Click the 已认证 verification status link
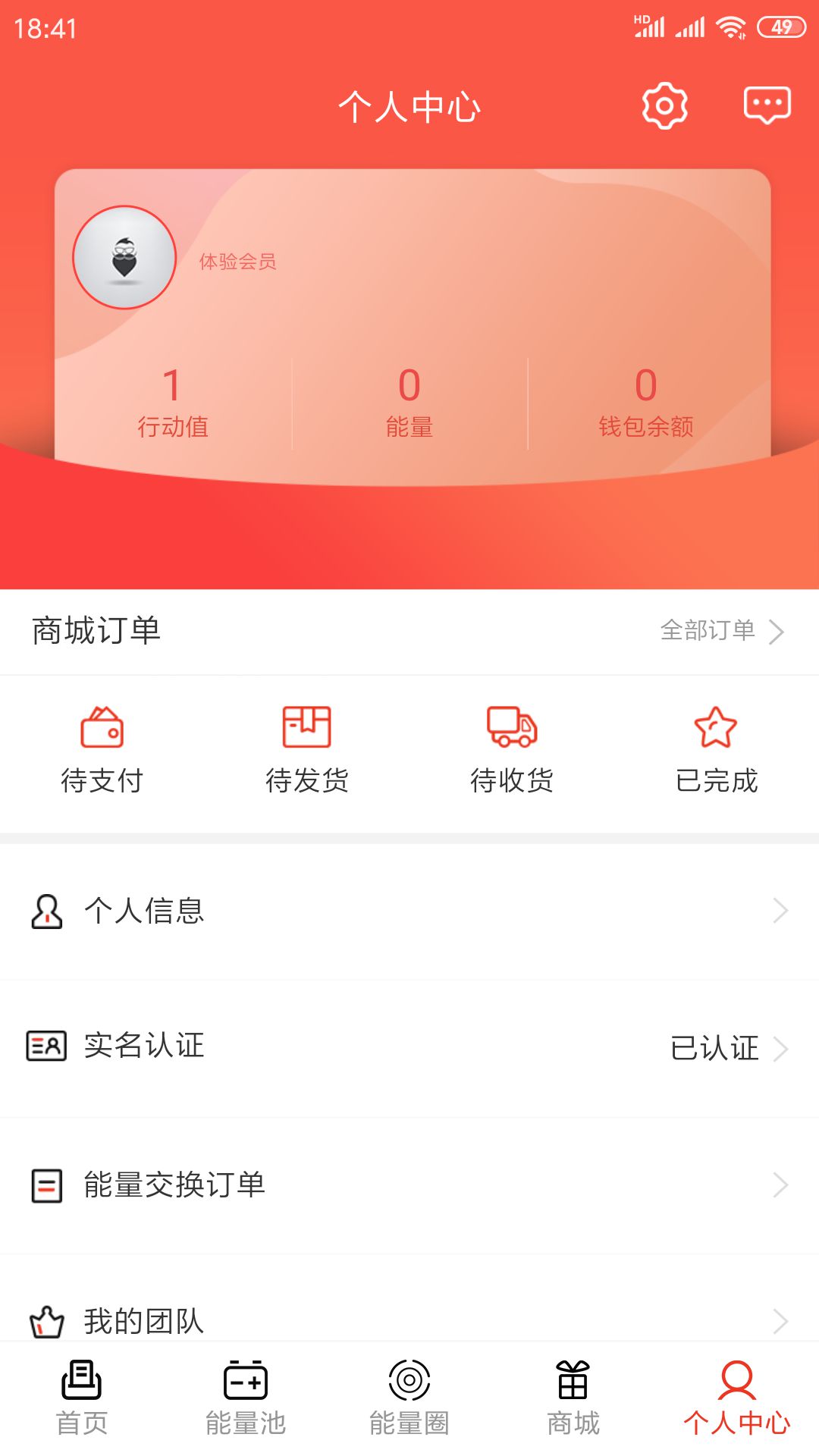Image resolution: width=819 pixels, height=1456 pixels. [x=716, y=1047]
